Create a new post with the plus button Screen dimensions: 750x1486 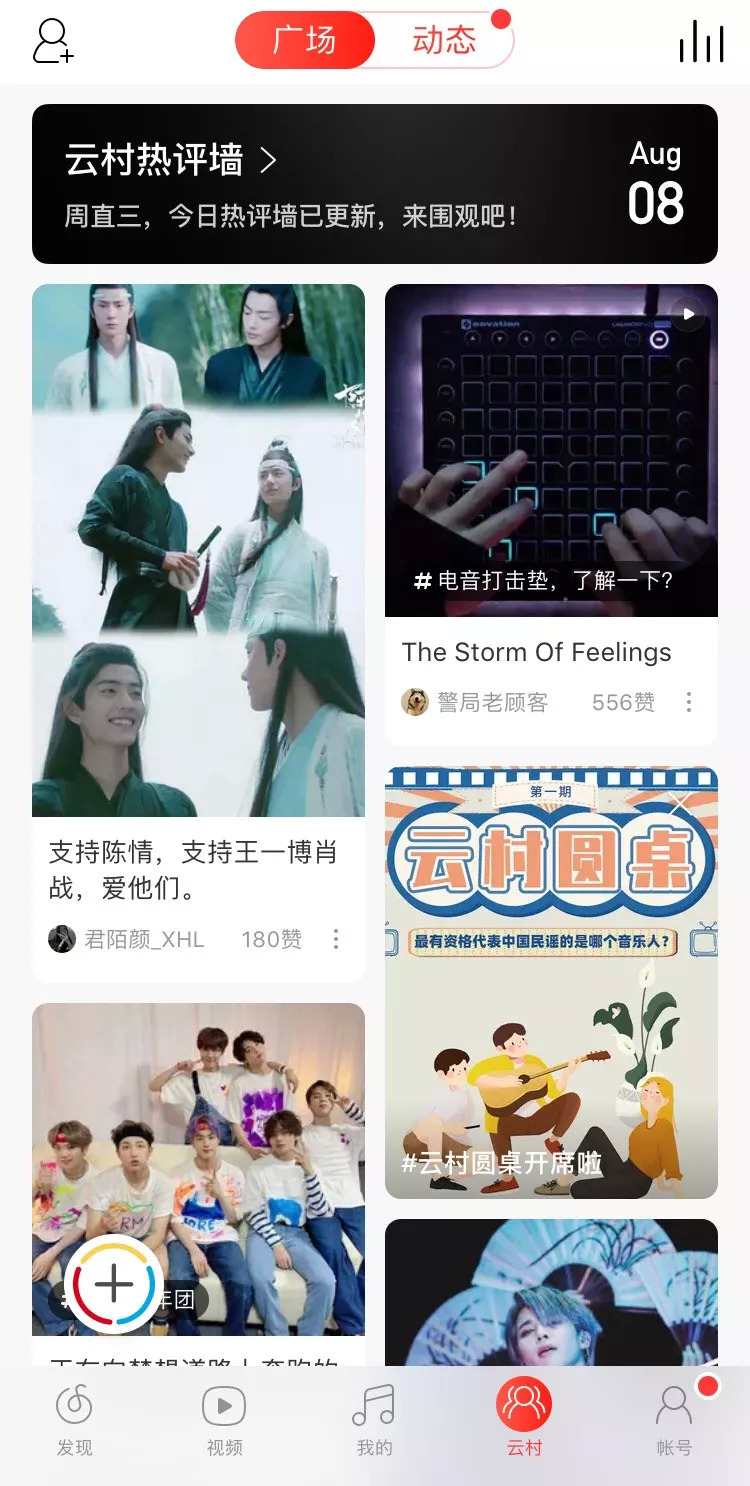pos(114,1284)
